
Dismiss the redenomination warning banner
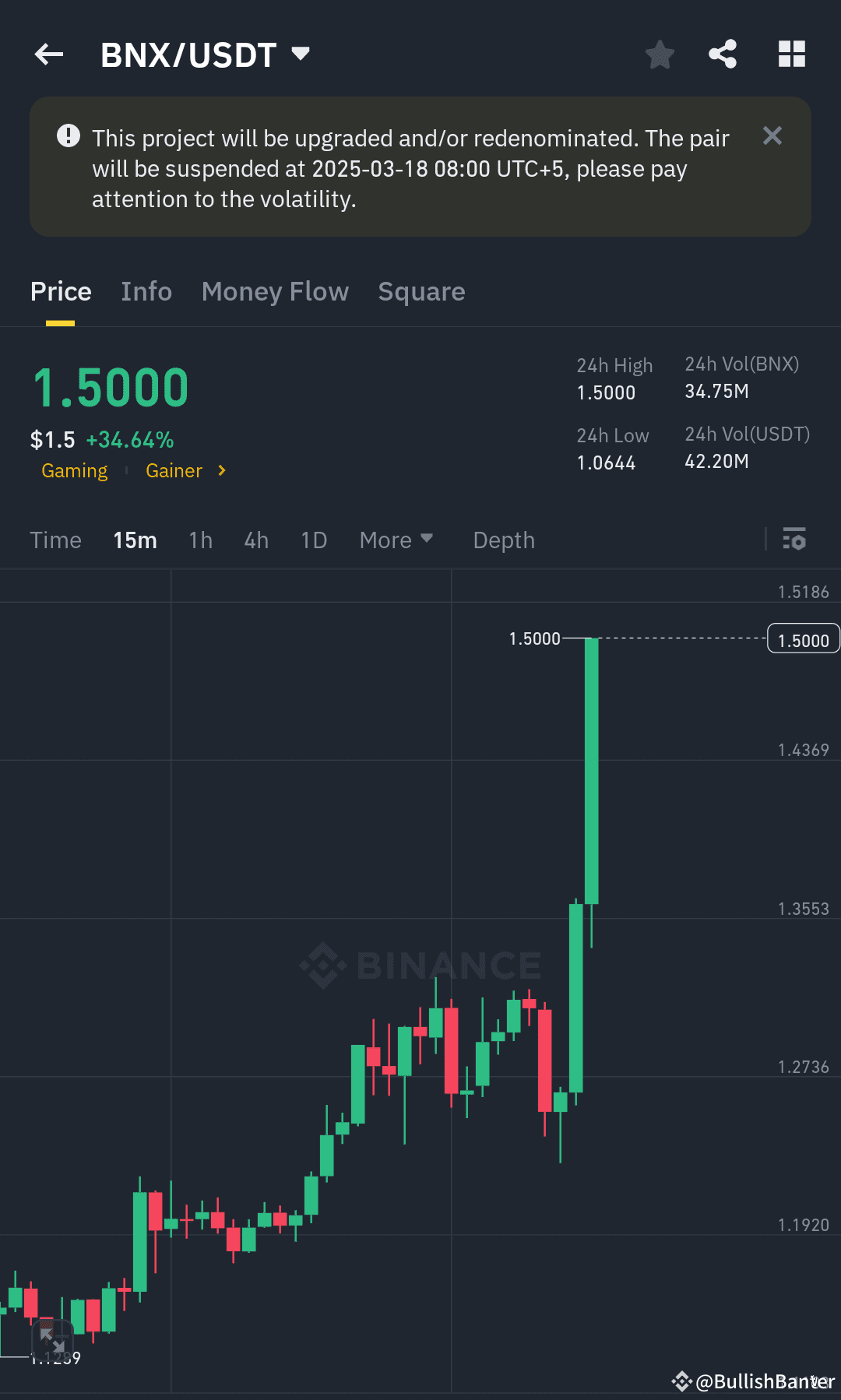coord(772,135)
